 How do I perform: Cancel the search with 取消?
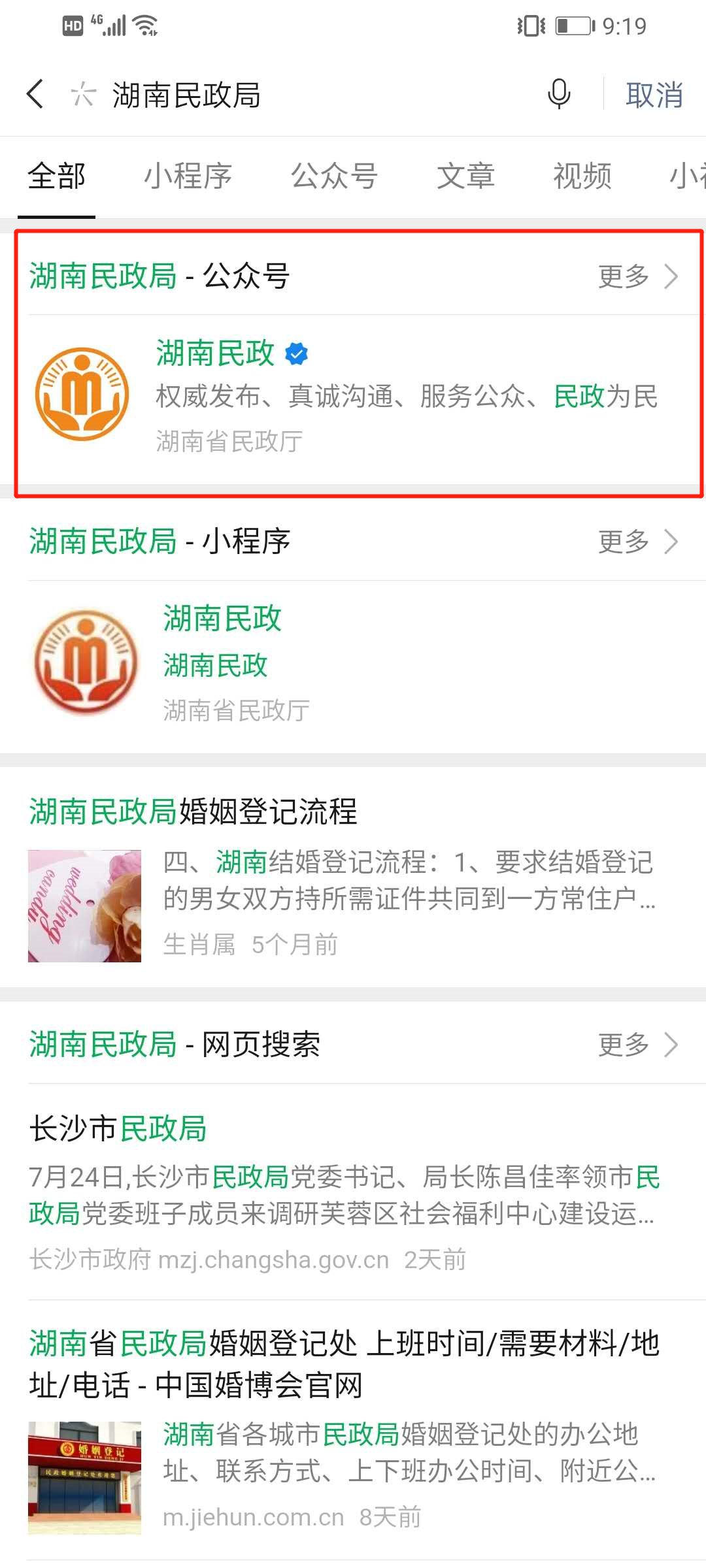pyautogui.click(x=654, y=95)
